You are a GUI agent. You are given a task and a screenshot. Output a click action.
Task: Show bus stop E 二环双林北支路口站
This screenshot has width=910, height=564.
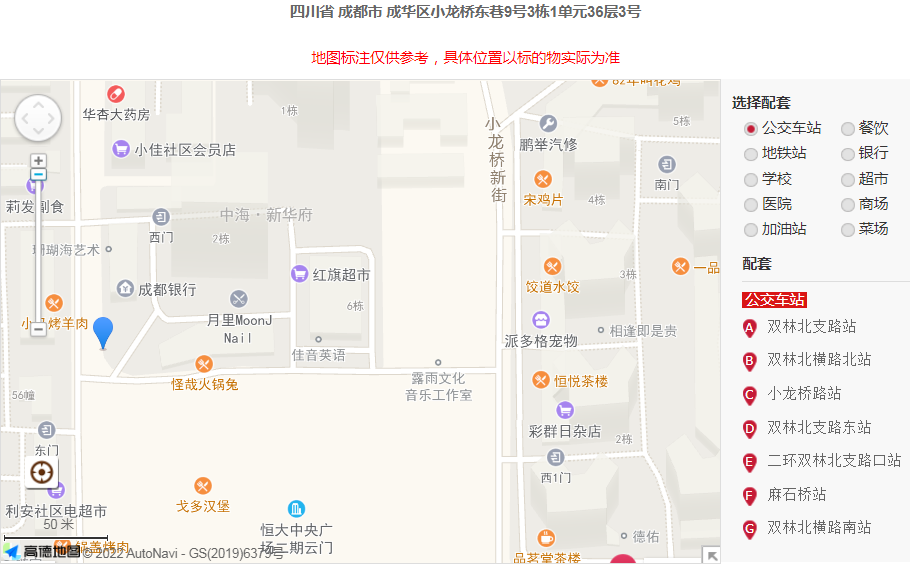coord(834,461)
